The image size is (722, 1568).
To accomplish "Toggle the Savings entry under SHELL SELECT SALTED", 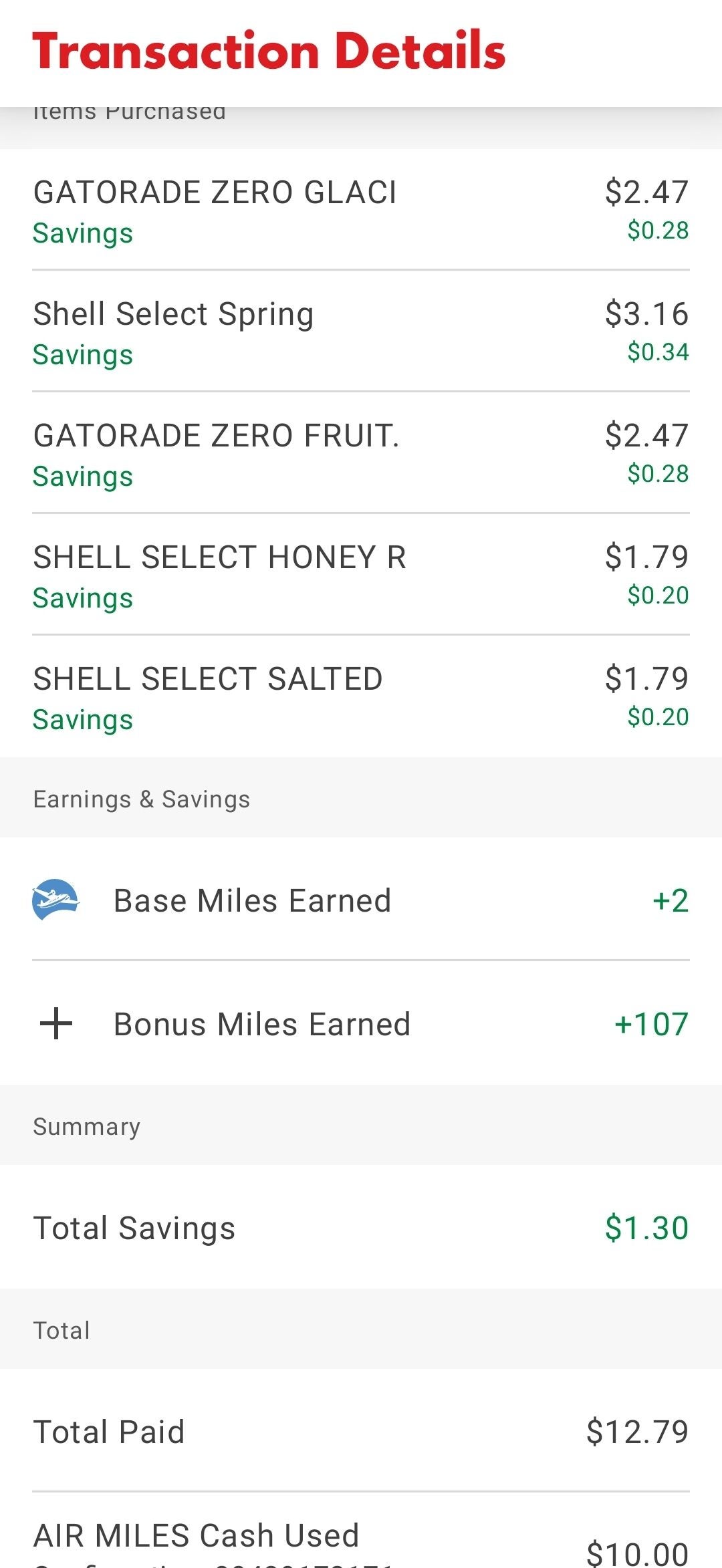I will 82,720.
